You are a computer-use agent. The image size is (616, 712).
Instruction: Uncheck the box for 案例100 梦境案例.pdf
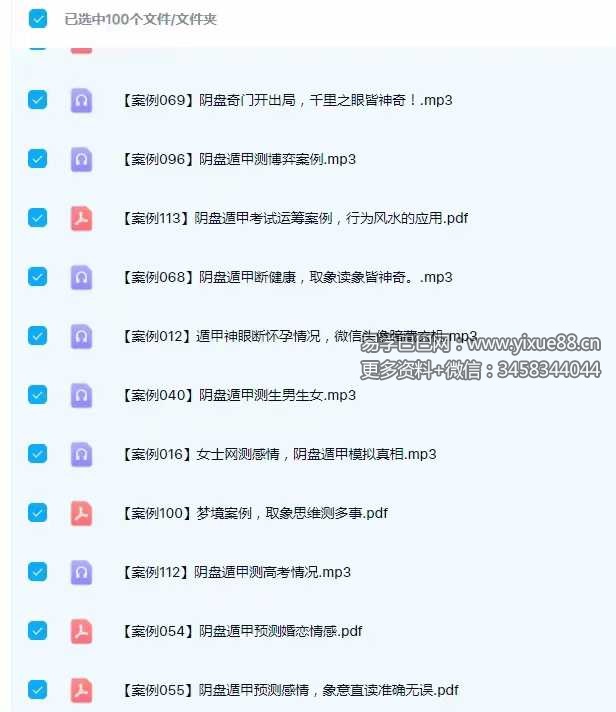38,513
